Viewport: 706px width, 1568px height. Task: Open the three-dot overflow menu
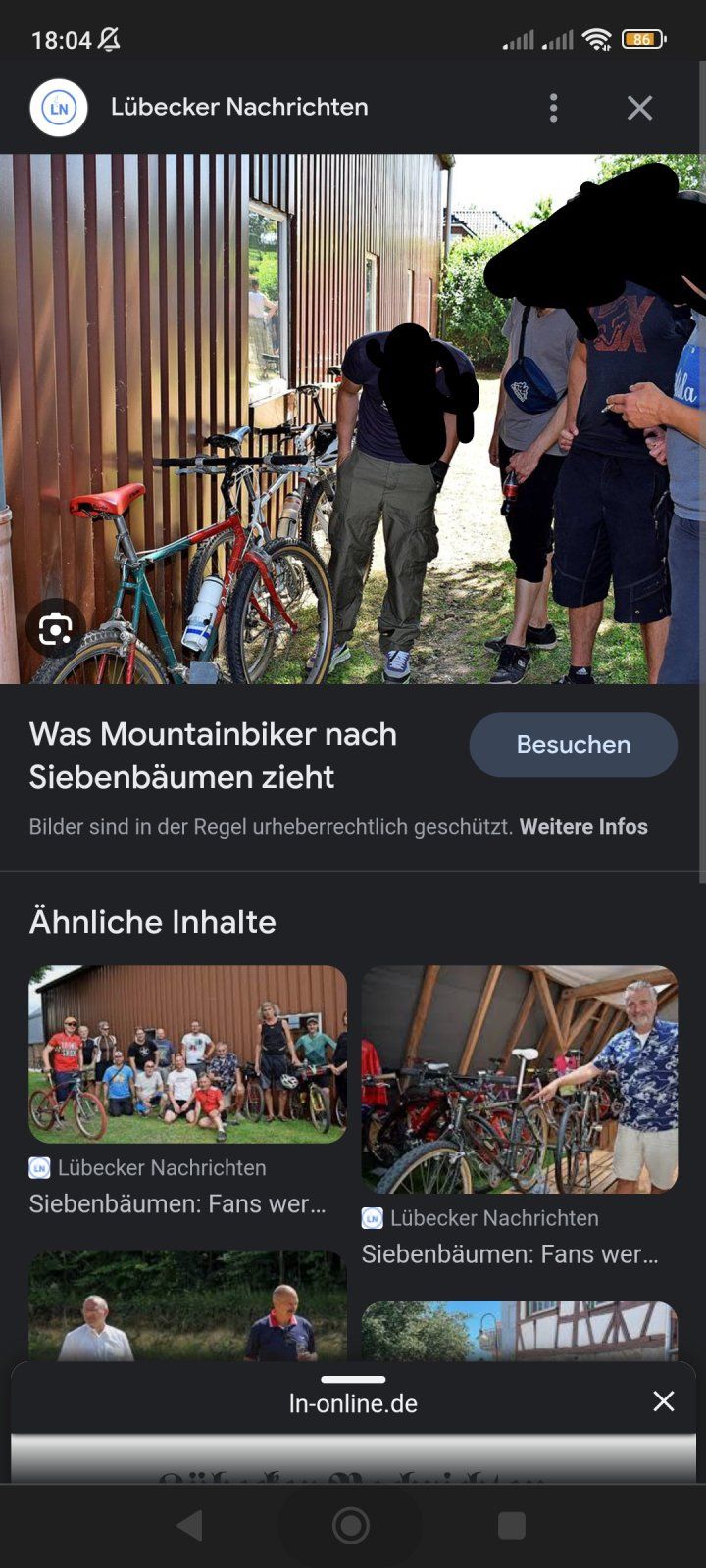click(x=554, y=108)
